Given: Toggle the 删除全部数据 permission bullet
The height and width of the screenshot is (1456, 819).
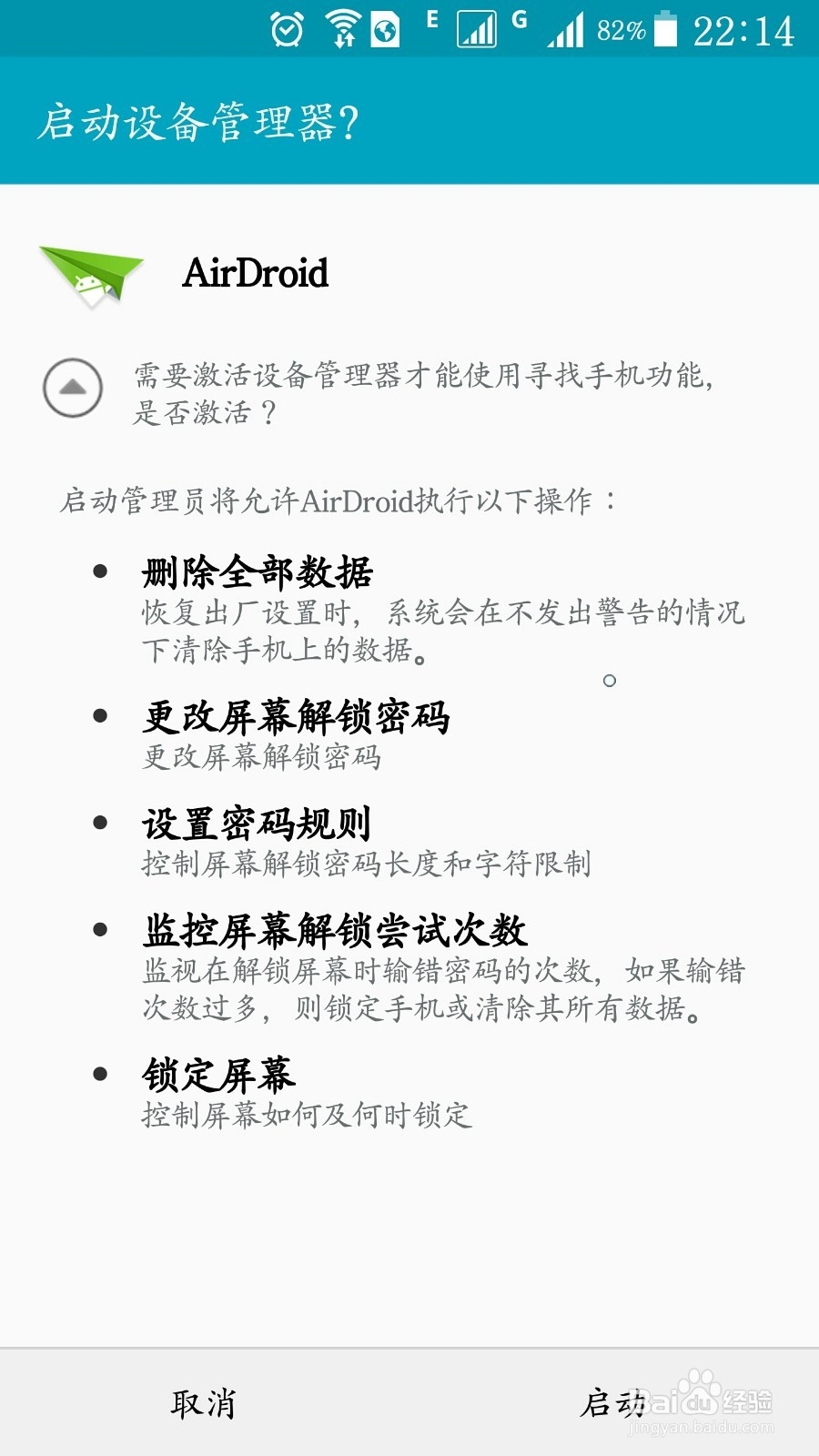Looking at the screenshot, I should 99,571.
